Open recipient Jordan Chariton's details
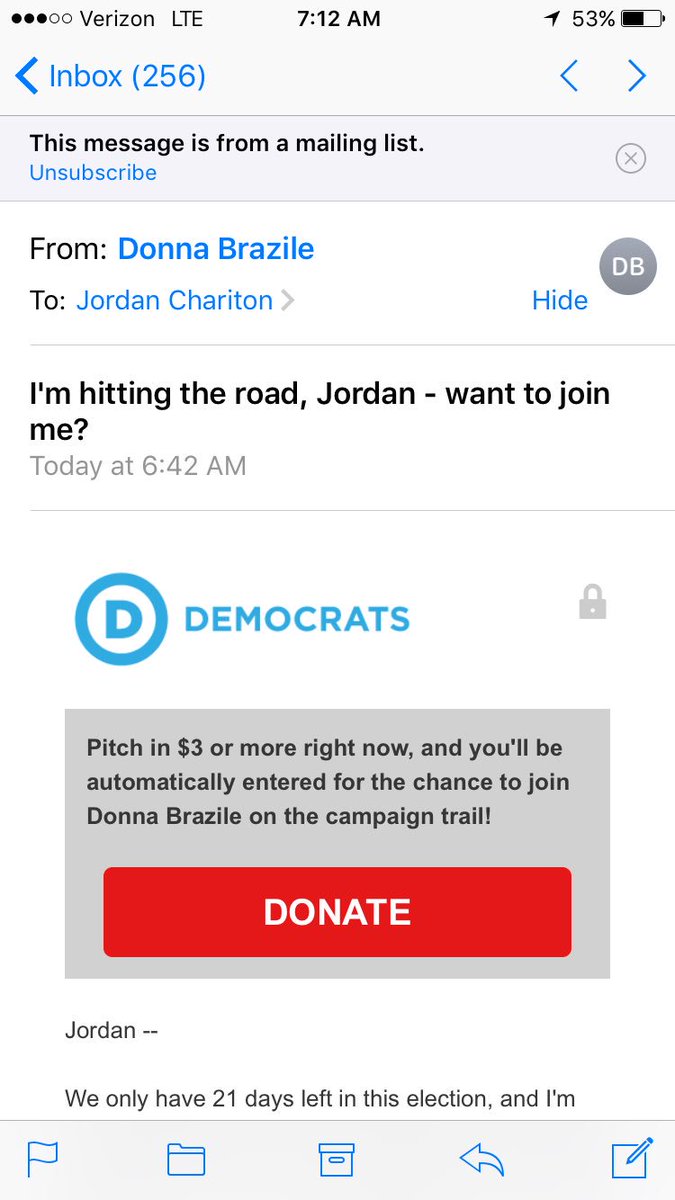Screen dimensions: 675x1200 coord(175,300)
